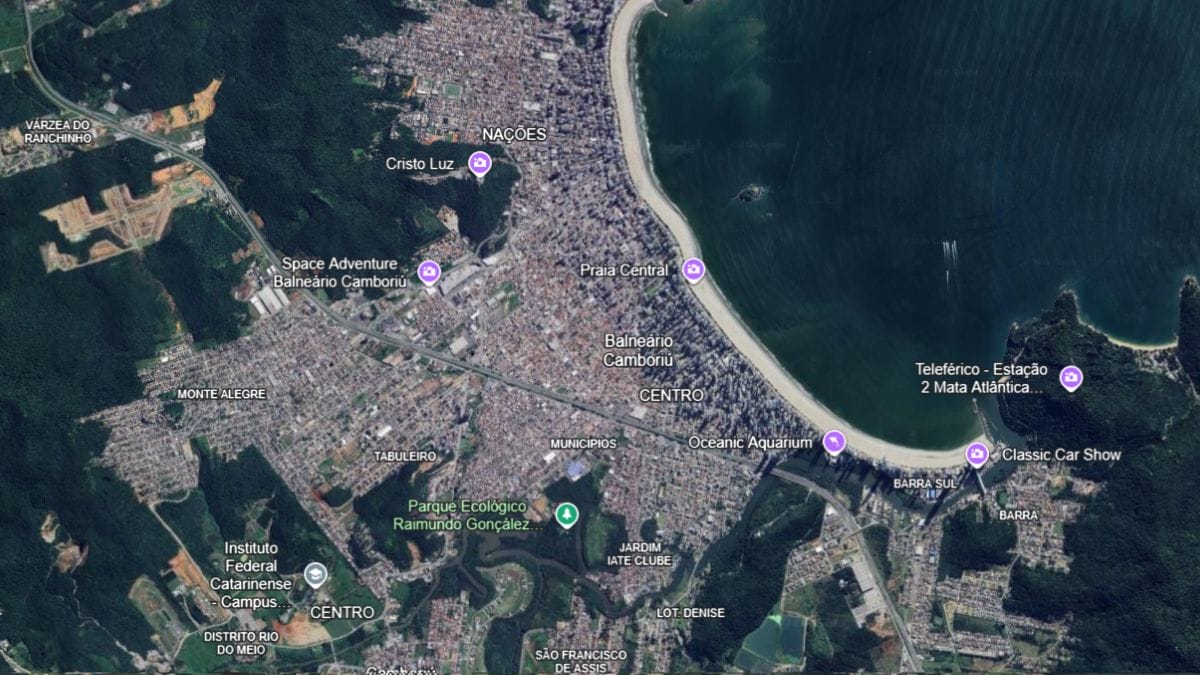Select the Classic Car Show marker

977,454
